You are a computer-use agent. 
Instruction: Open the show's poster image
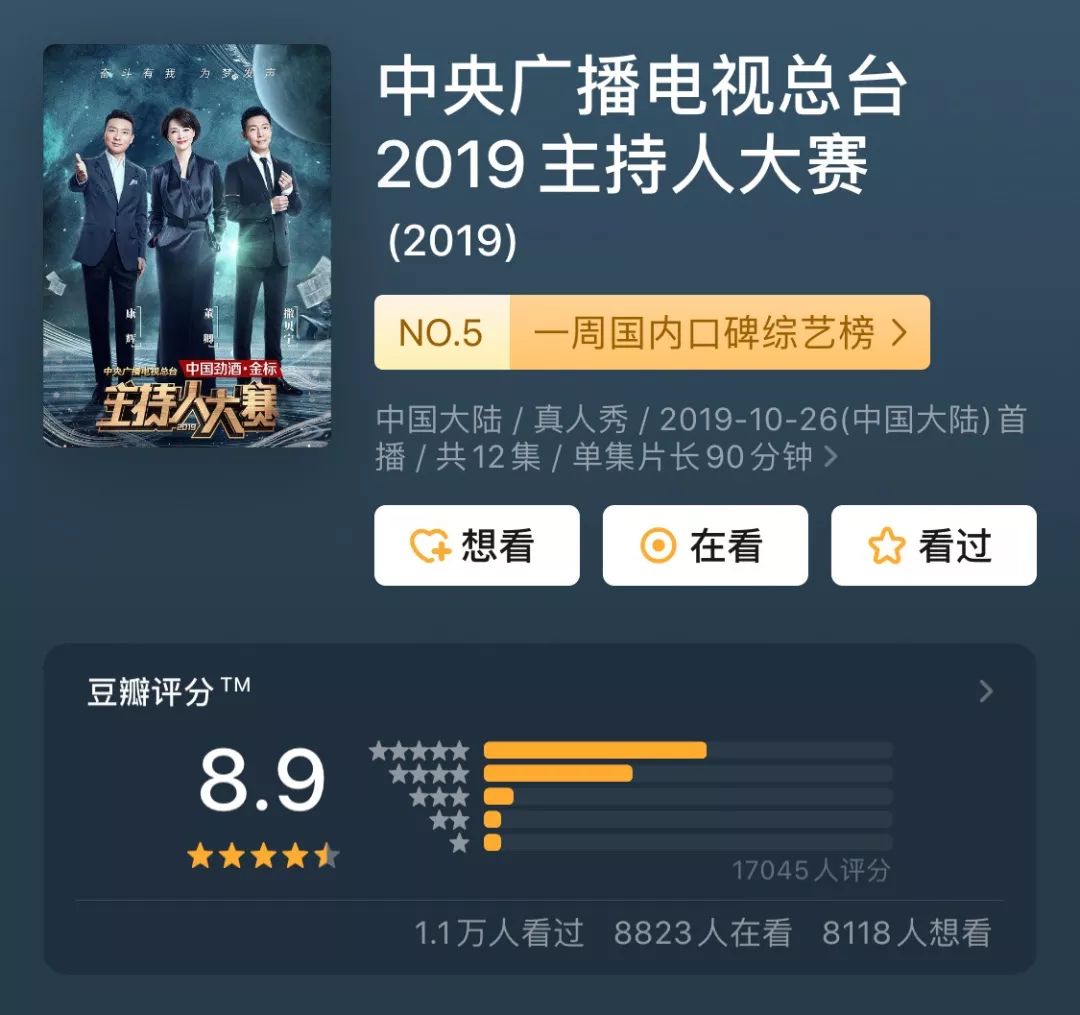click(x=187, y=245)
